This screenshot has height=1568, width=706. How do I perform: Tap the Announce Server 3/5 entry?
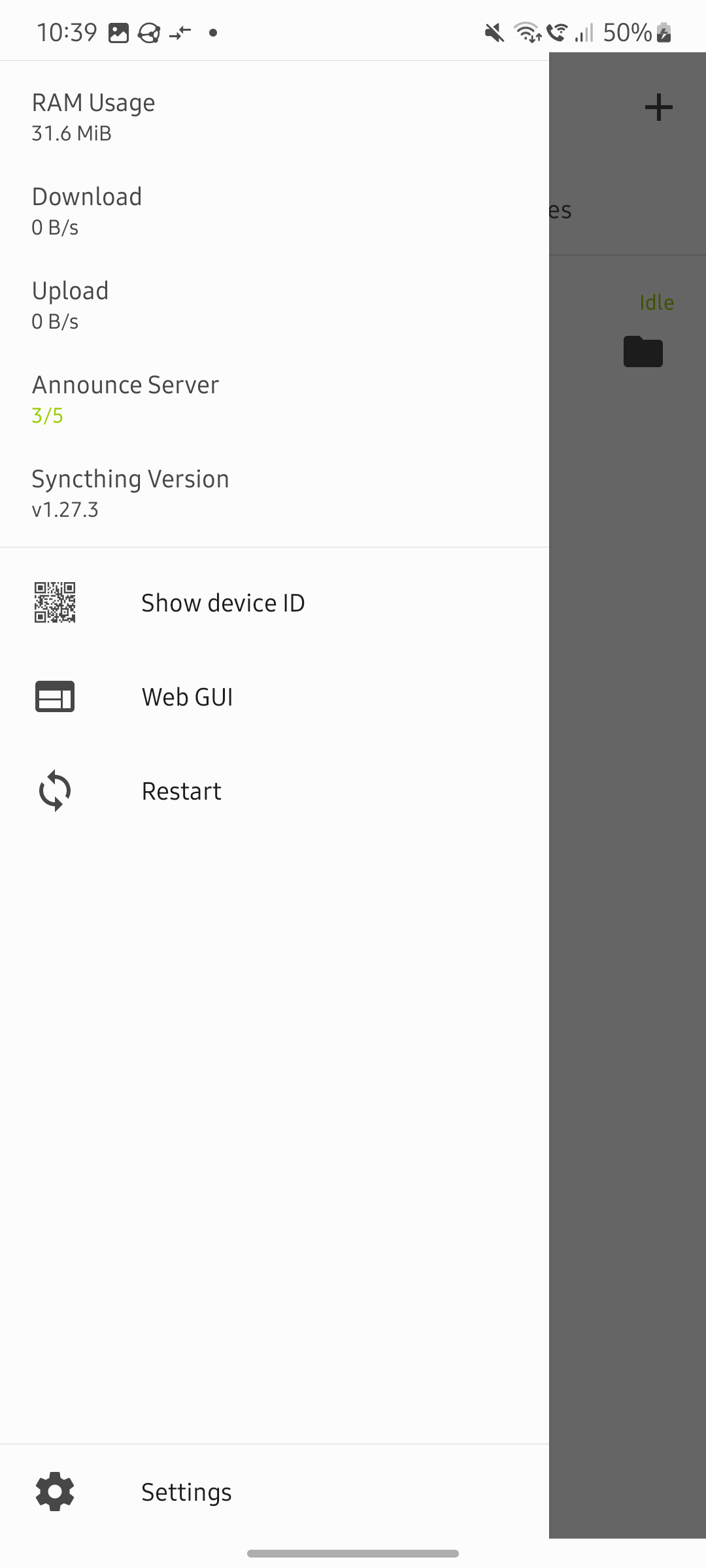tap(126, 399)
